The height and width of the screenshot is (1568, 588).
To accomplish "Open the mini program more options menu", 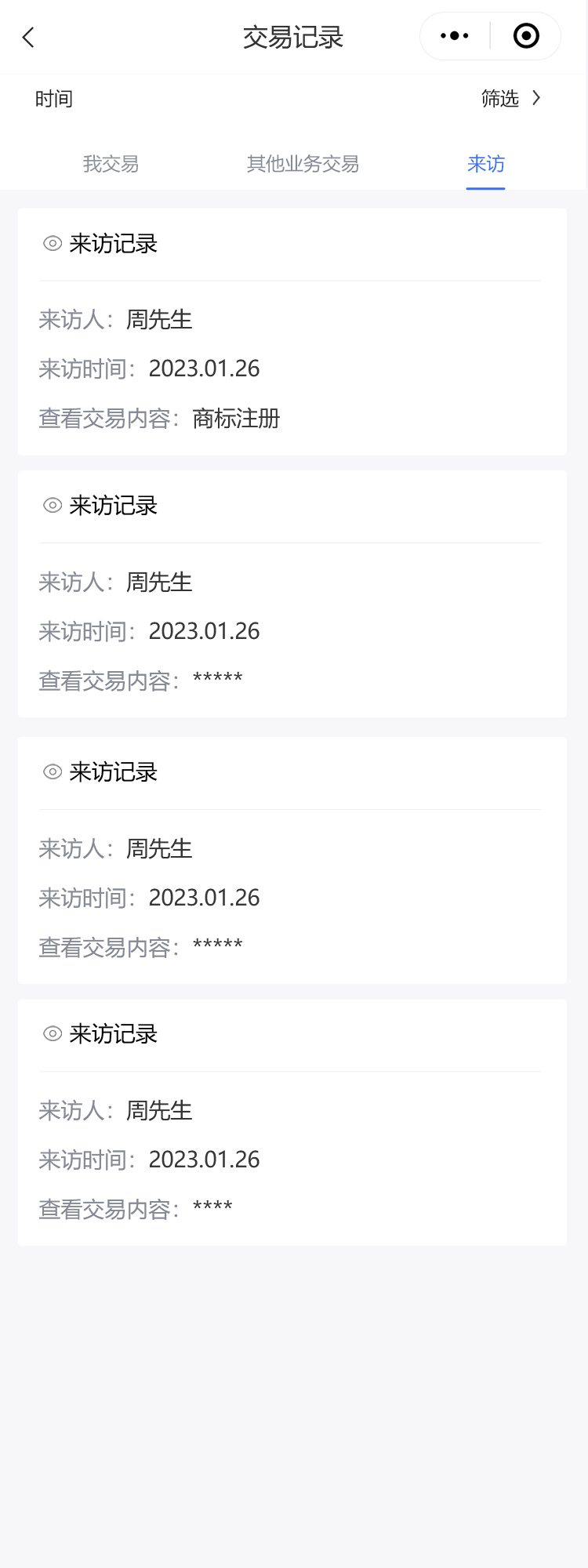I will pyautogui.click(x=455, y=36).
